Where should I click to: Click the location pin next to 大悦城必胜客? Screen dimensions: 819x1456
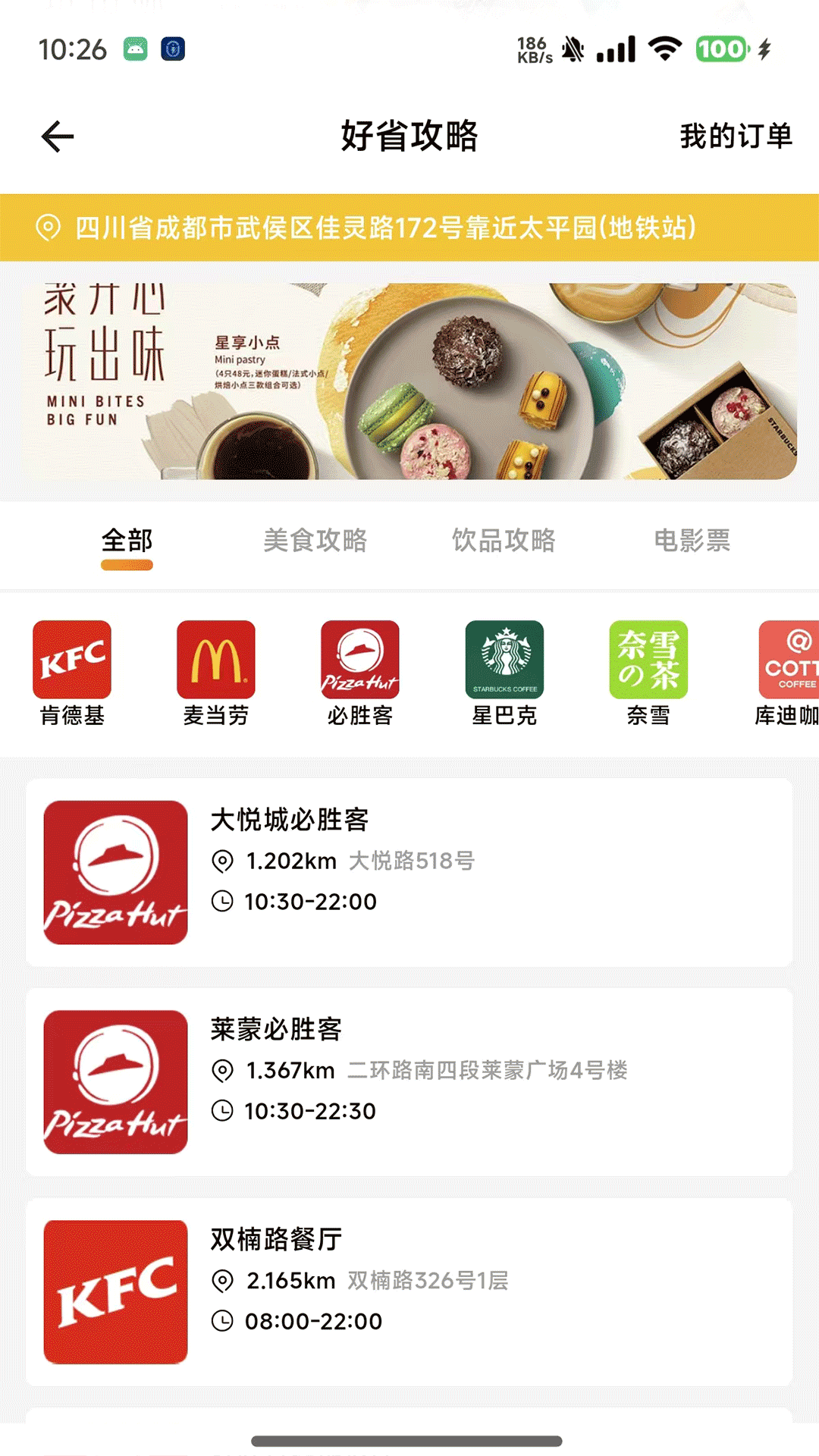tap(222, 861)
